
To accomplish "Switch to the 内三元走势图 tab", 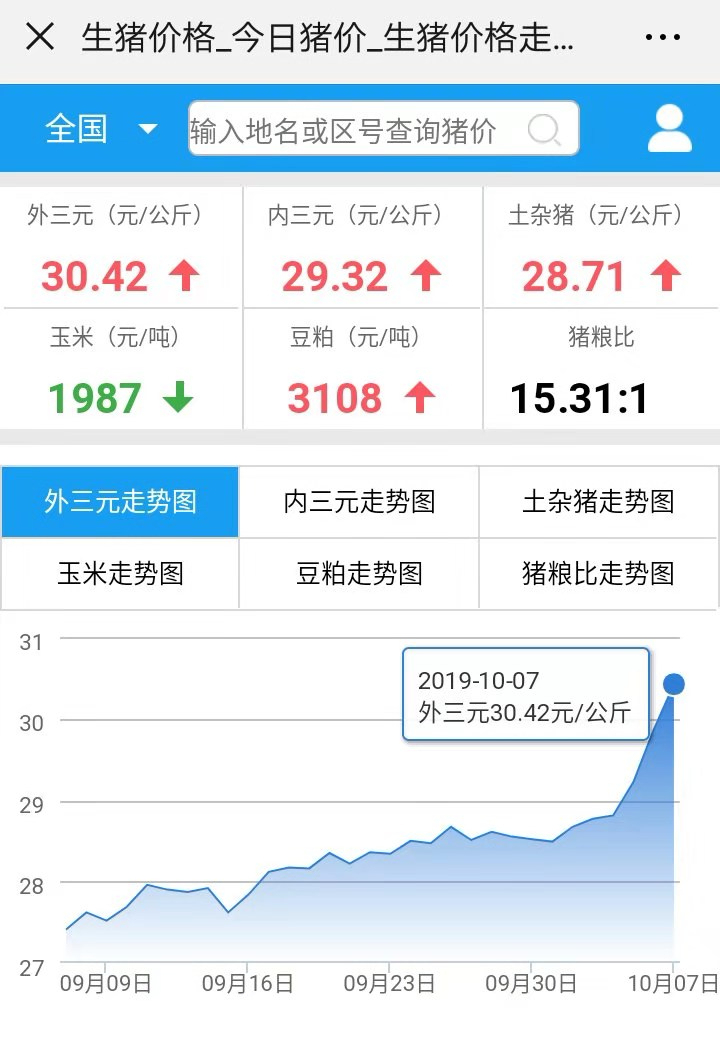I will click(359, 501).
